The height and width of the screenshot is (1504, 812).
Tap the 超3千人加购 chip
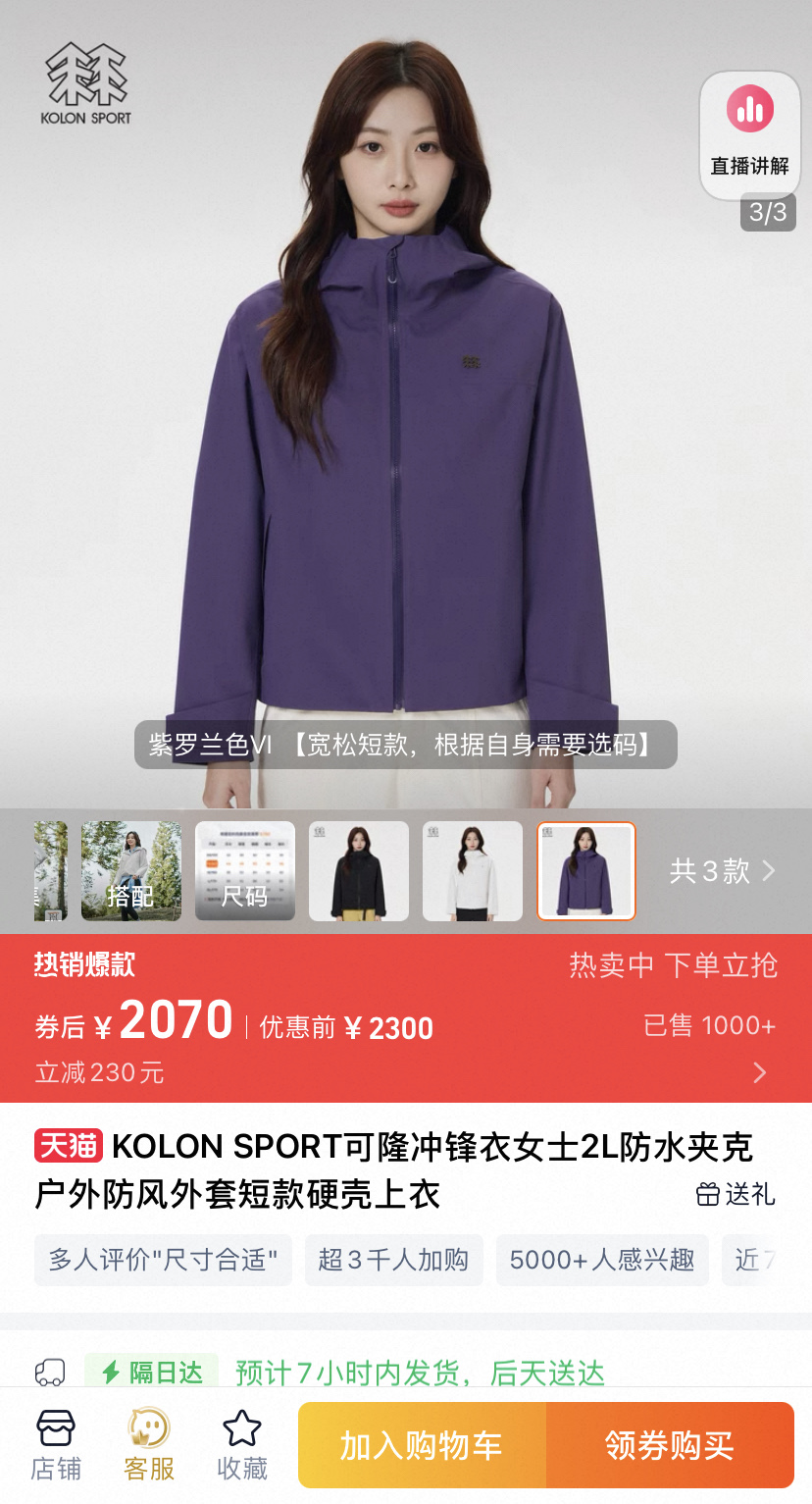[393, 1260]
